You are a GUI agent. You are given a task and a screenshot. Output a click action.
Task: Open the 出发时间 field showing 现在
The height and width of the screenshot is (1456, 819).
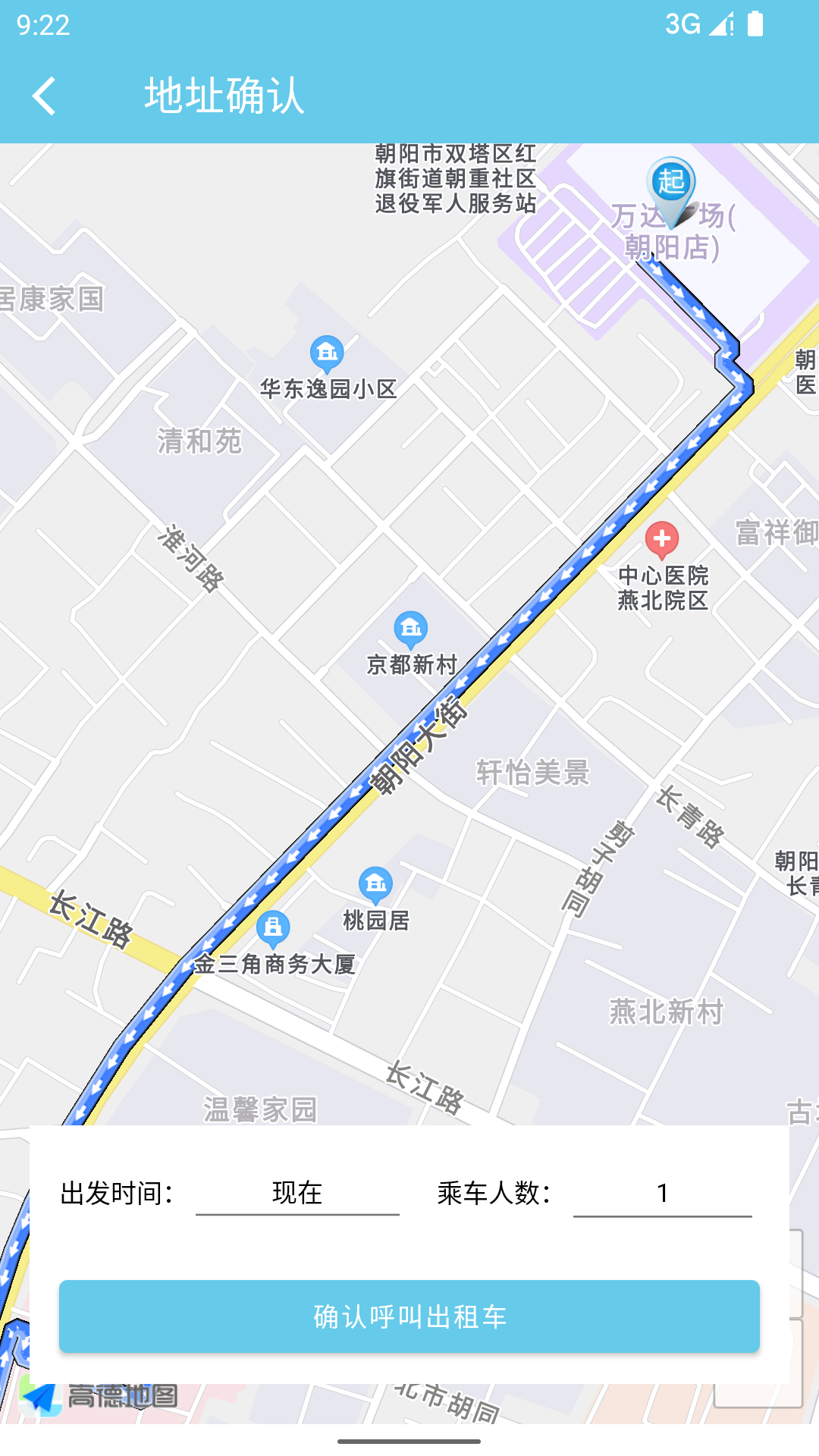[297, 1193]
